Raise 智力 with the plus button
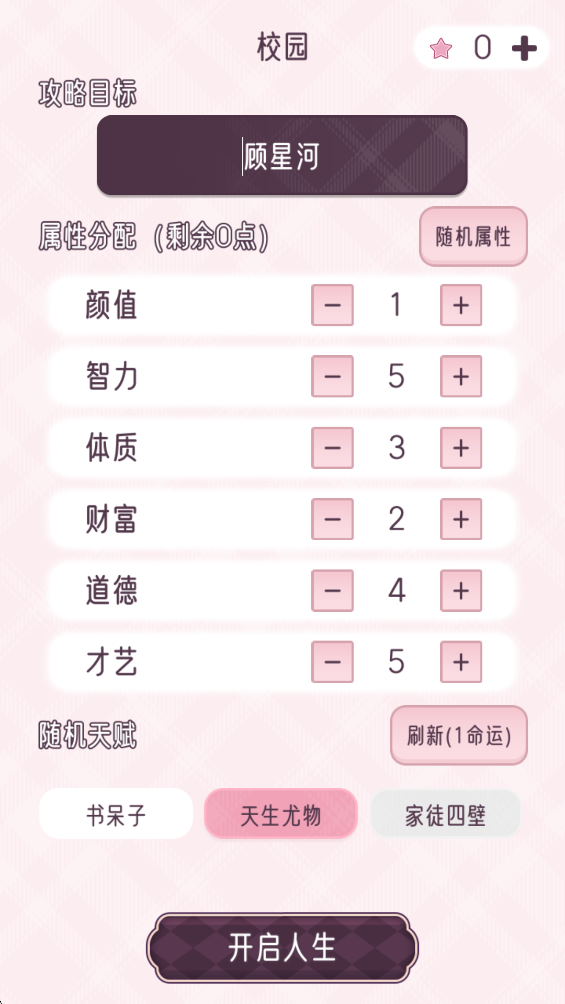Image resolution: width=565 pixels, height=1004 pixels. [x=461, y=376]
